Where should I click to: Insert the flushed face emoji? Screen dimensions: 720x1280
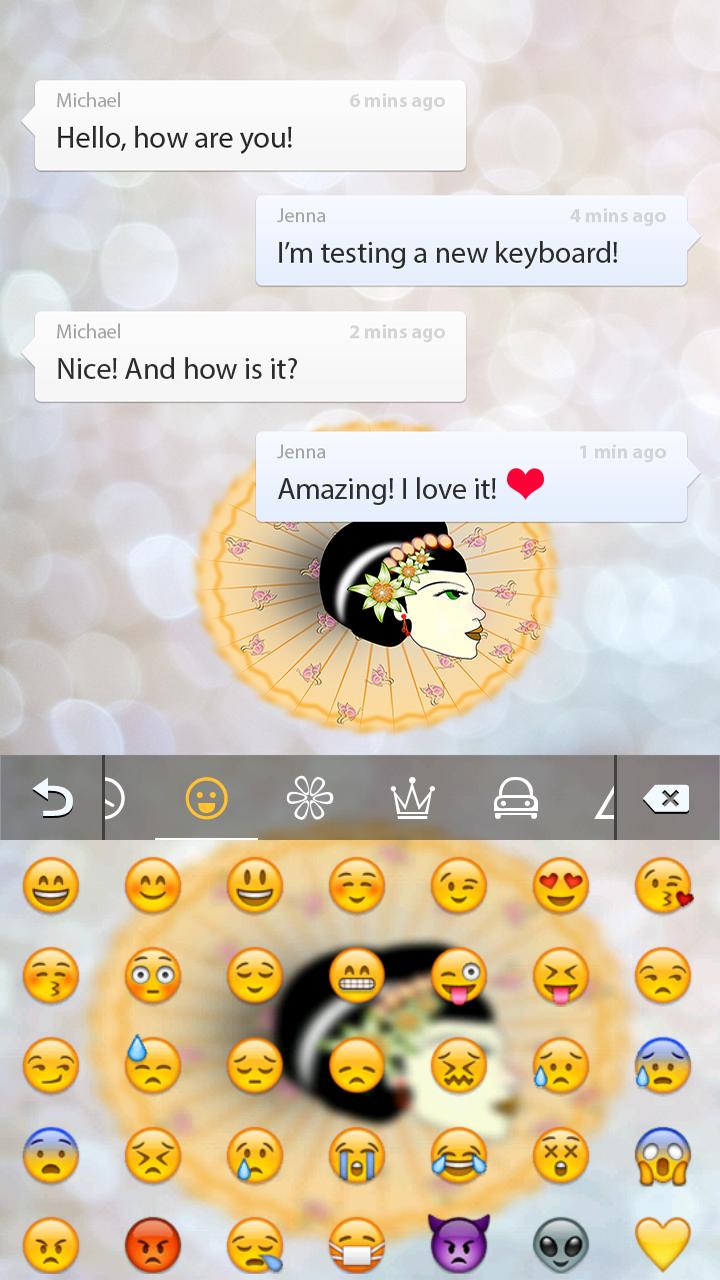(x=153, y=975)
